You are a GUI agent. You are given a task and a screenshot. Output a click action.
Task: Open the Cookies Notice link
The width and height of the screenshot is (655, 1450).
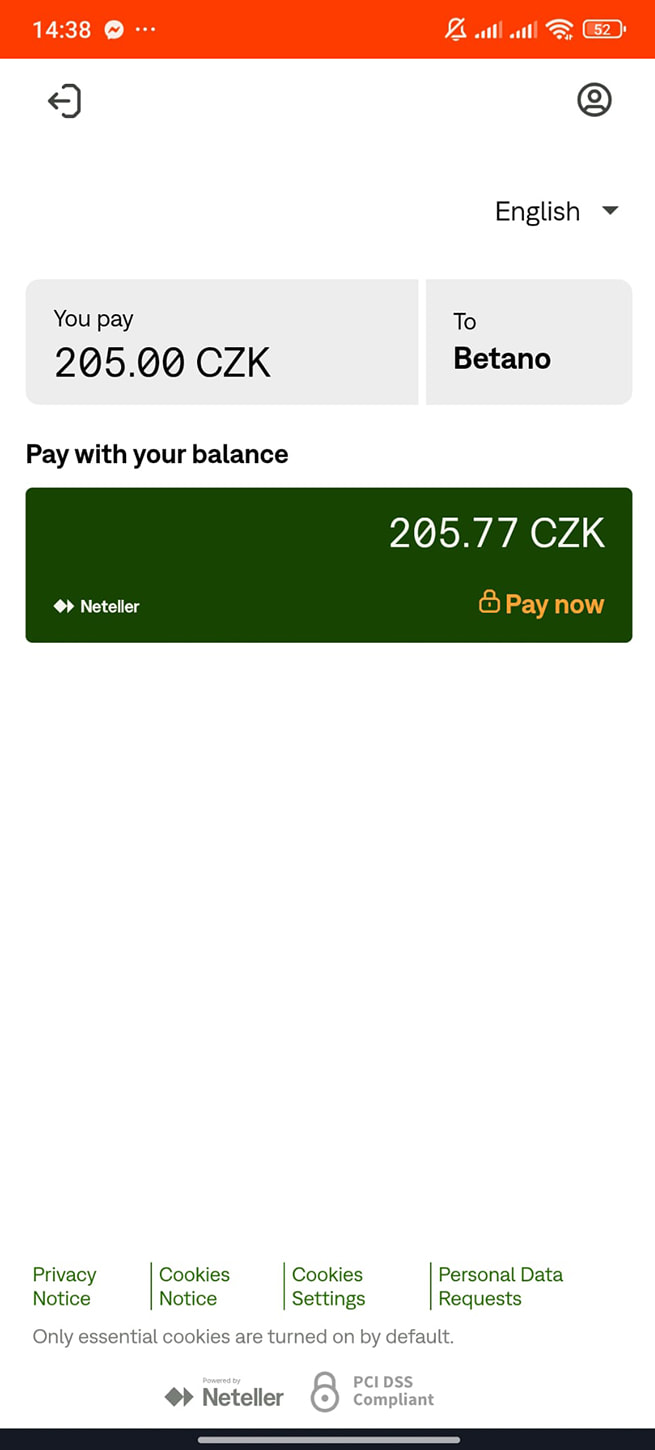click(194, 1286)
